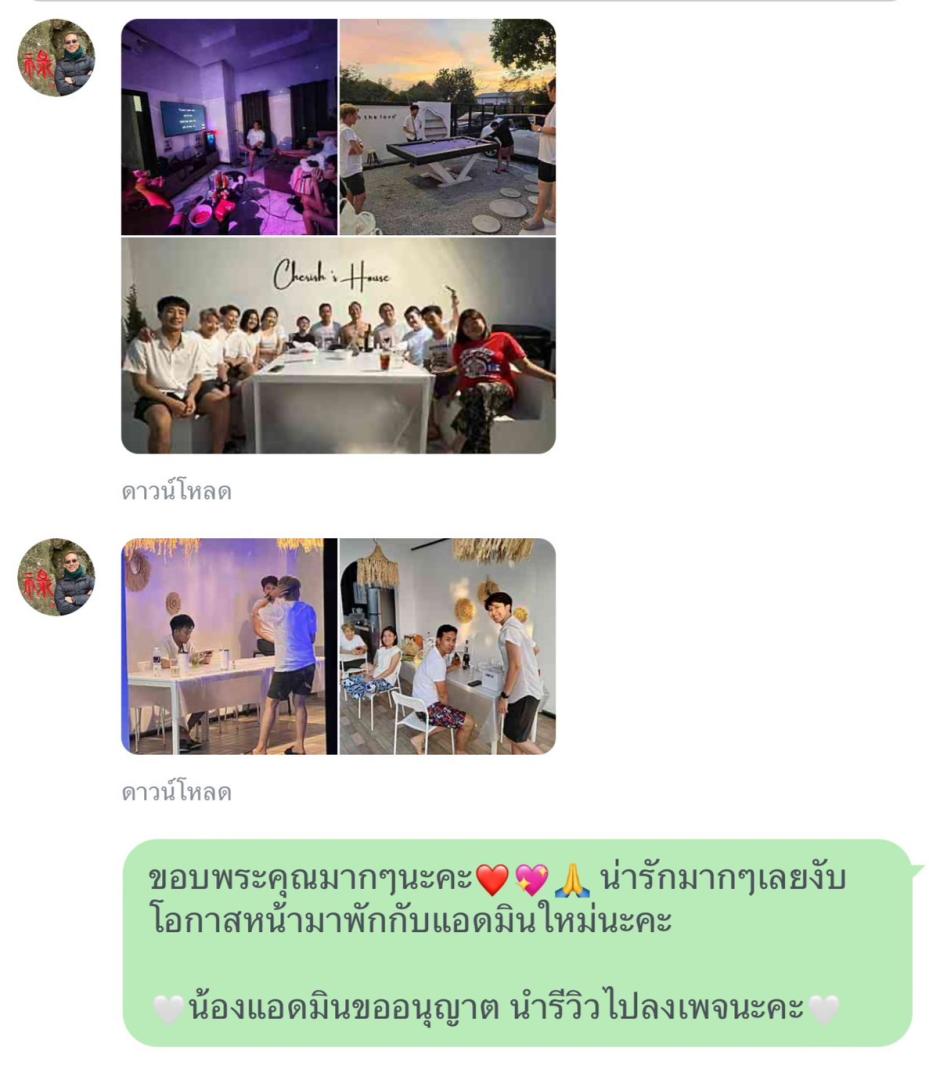
Task: Open the purple karaoke room photo
Action: coord(229,127)
